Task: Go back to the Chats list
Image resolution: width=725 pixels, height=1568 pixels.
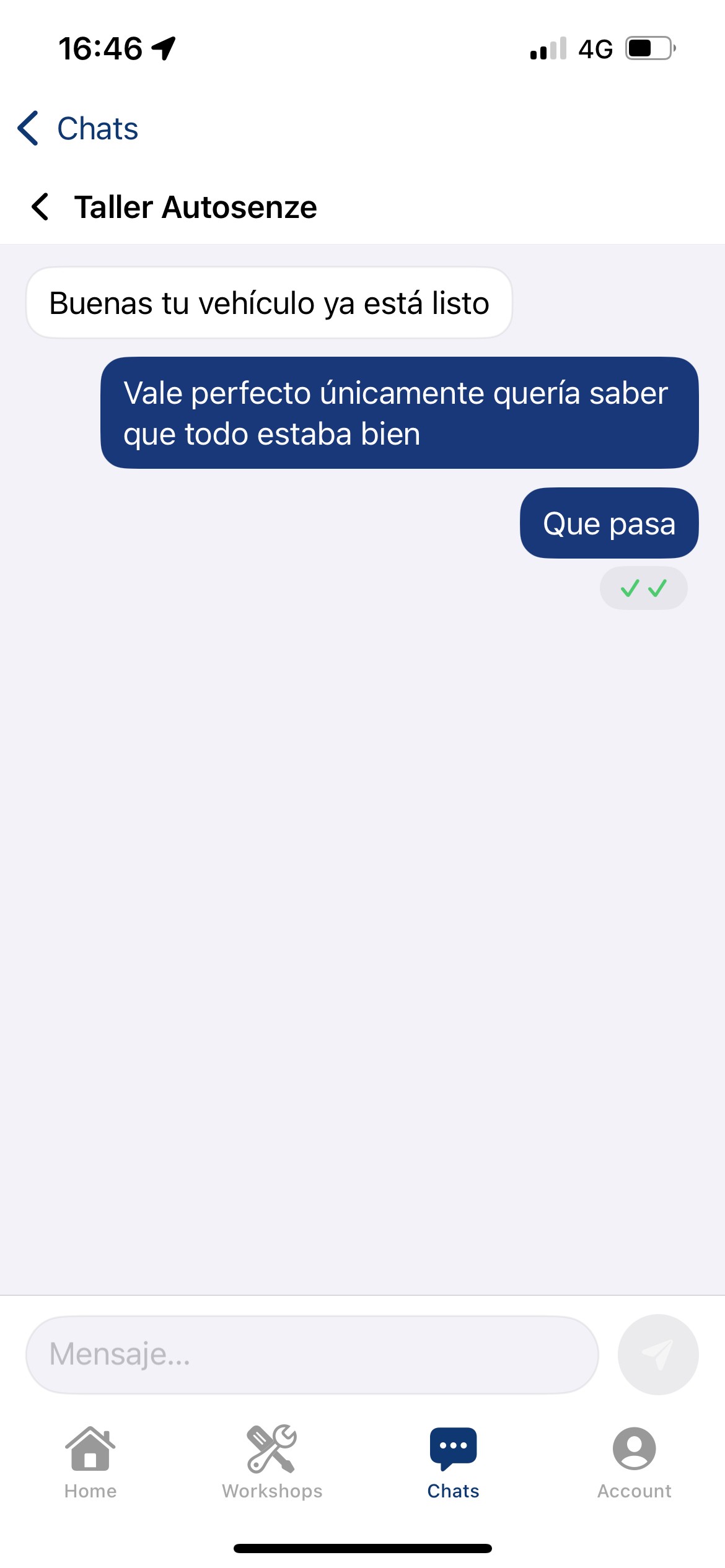Action: tap(78, 129)
